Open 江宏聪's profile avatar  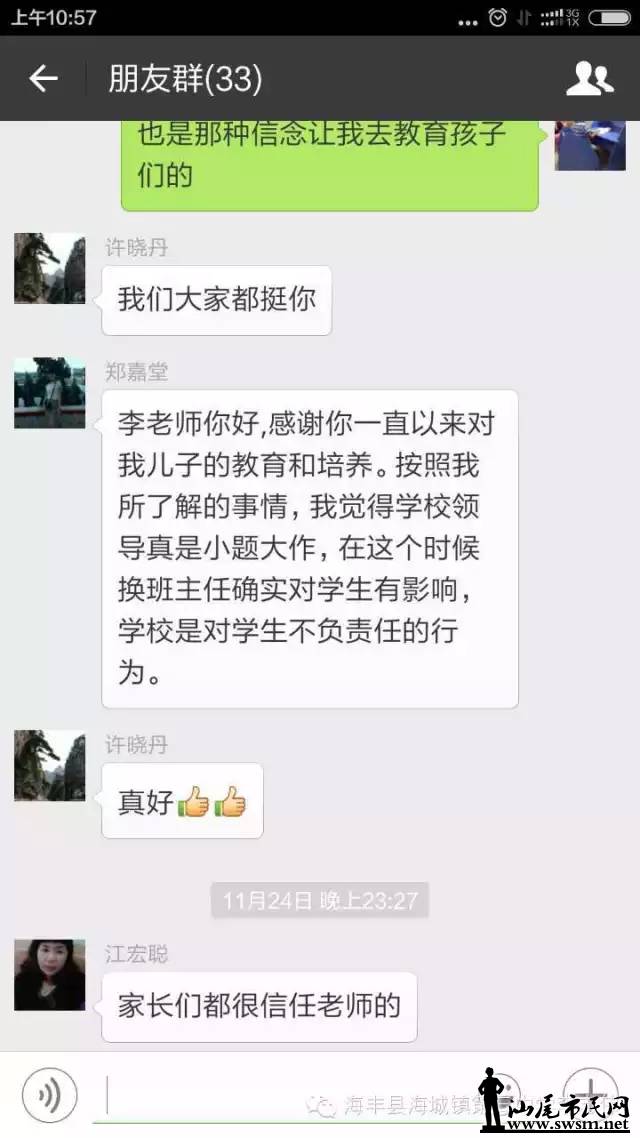coord(50,974)
